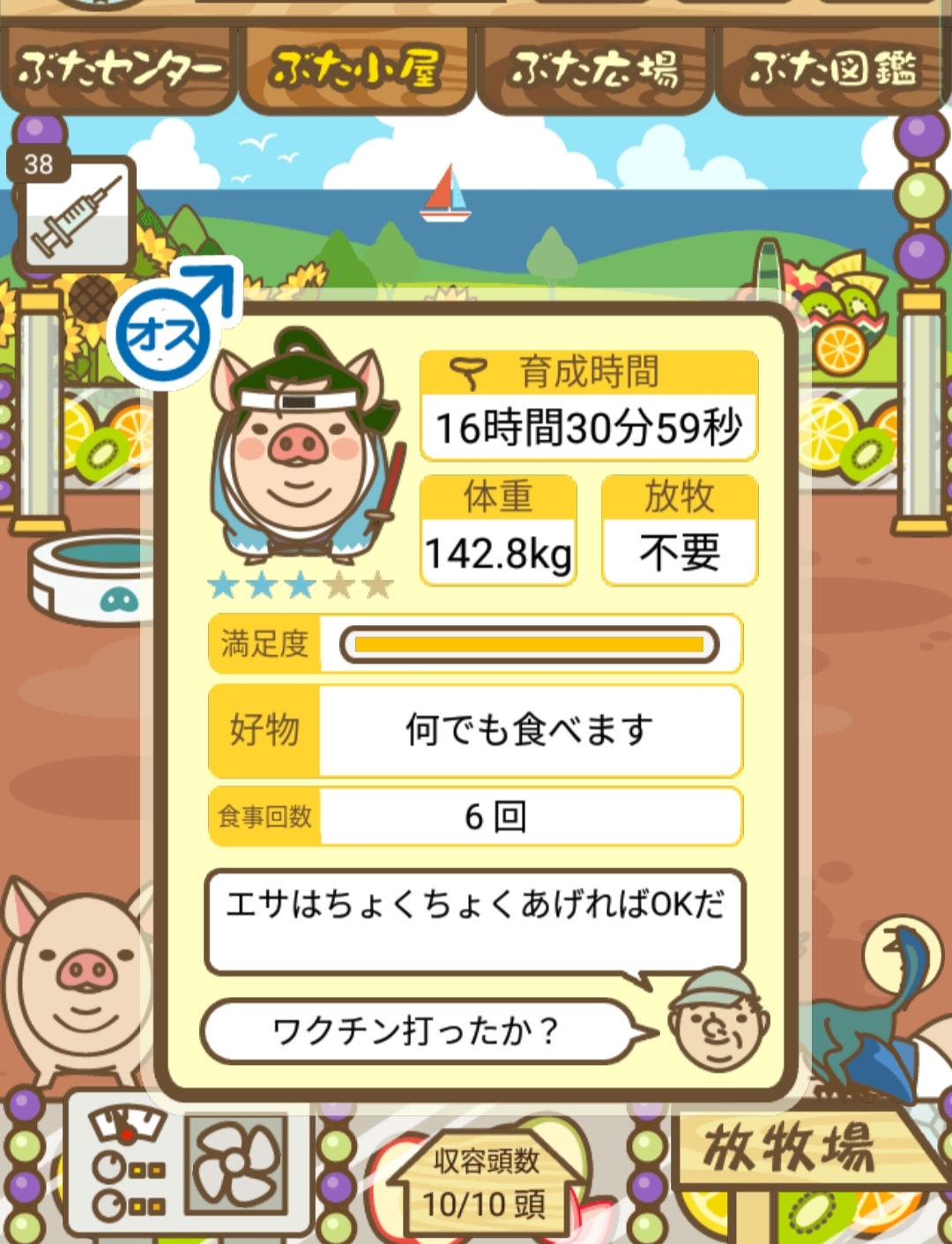Open the ぶた小屋 tab
The width and height of the screenshot is (952, 1244).
(356, 71)
